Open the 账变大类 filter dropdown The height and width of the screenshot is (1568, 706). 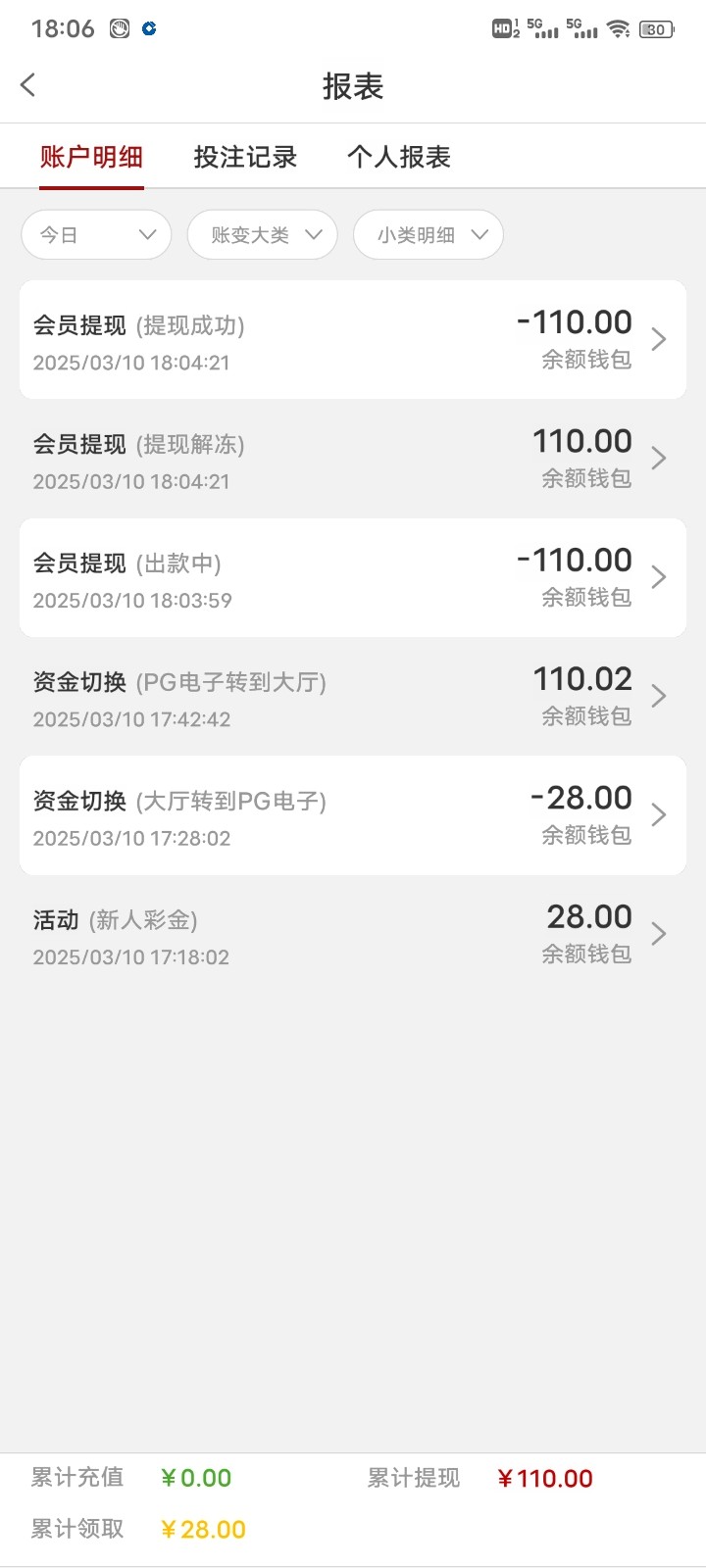(x=262, y=235)
